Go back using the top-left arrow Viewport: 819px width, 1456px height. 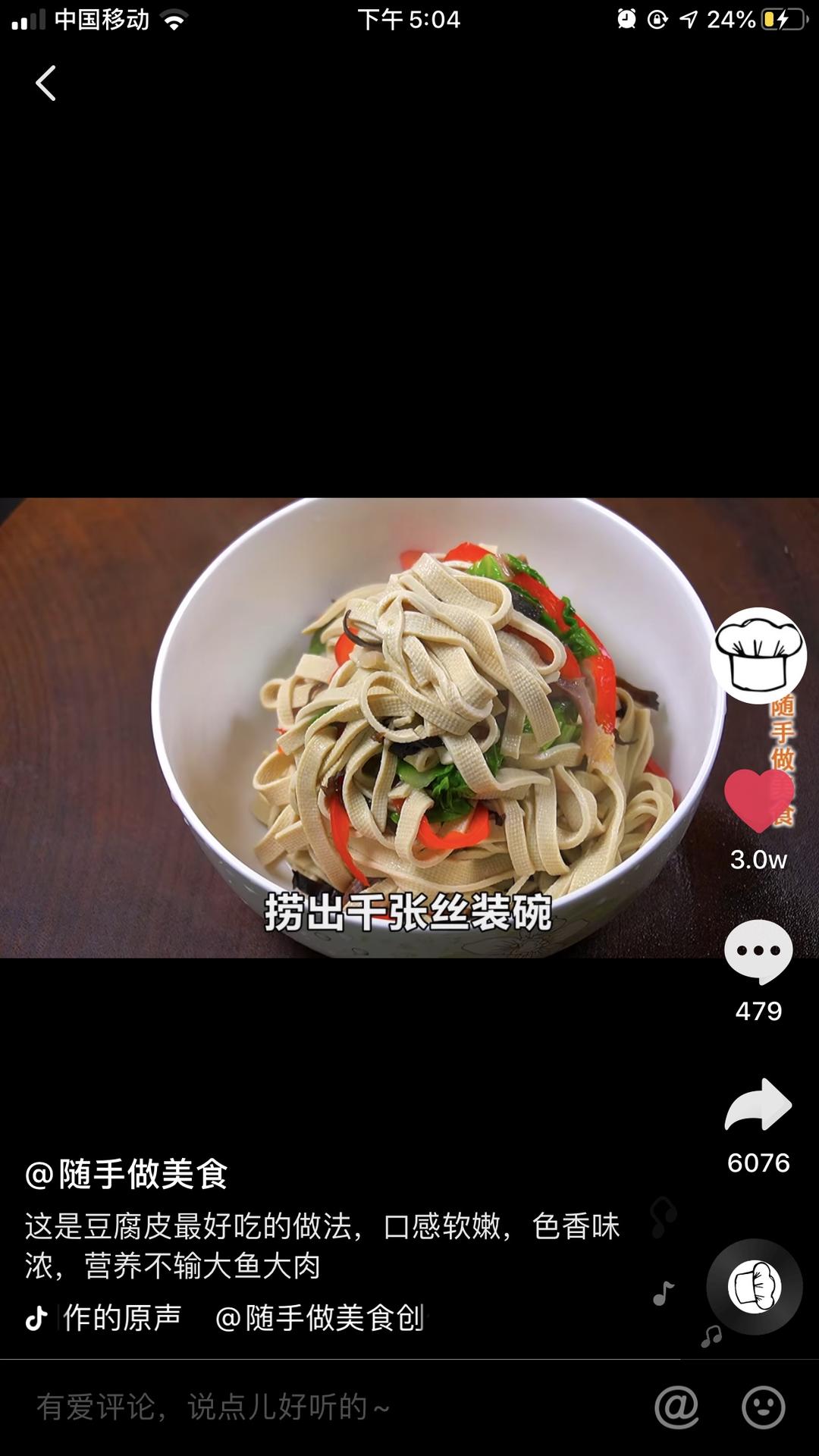pos(45,83)
